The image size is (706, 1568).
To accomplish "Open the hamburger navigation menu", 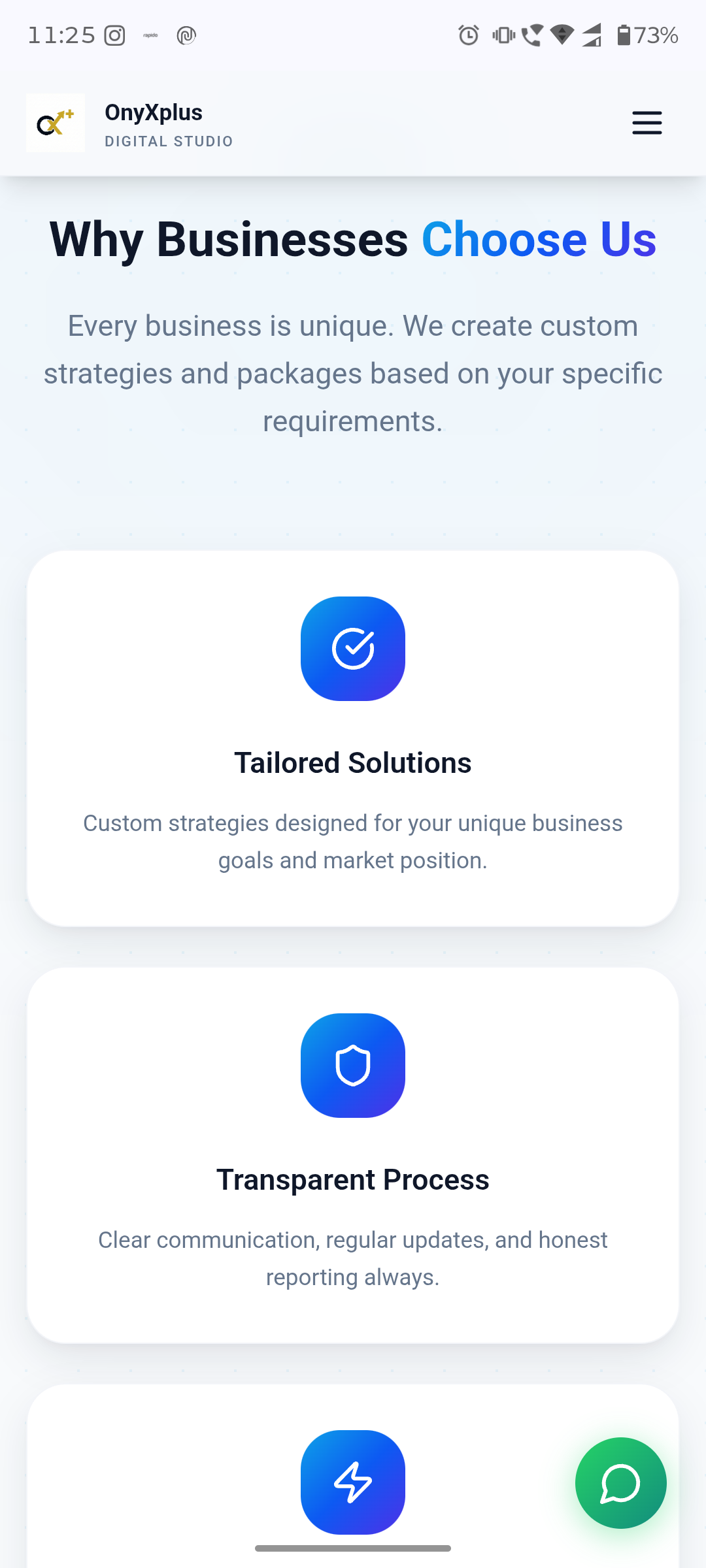I will coord(647,123).
